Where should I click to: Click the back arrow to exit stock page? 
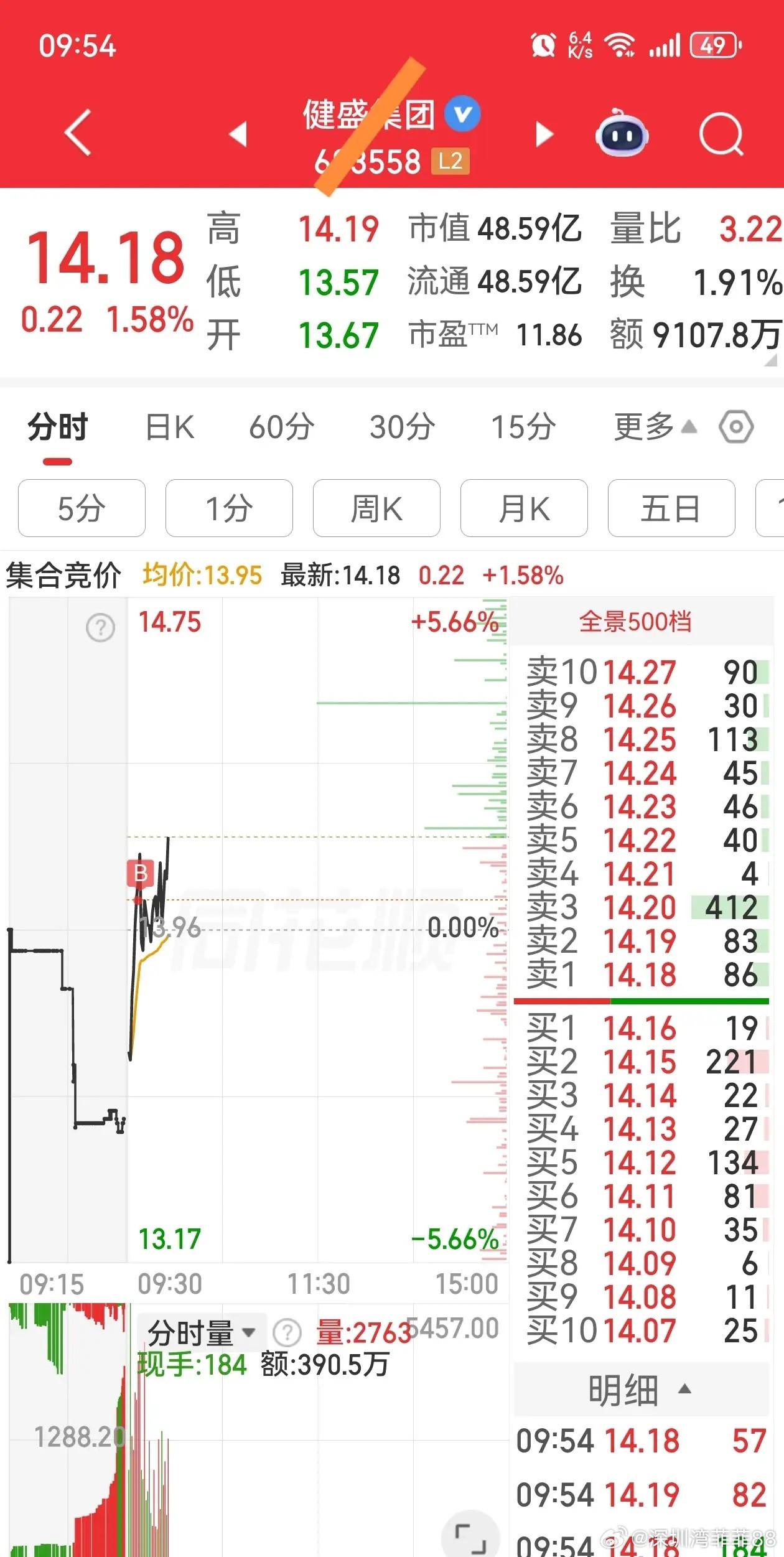(78, 134)
